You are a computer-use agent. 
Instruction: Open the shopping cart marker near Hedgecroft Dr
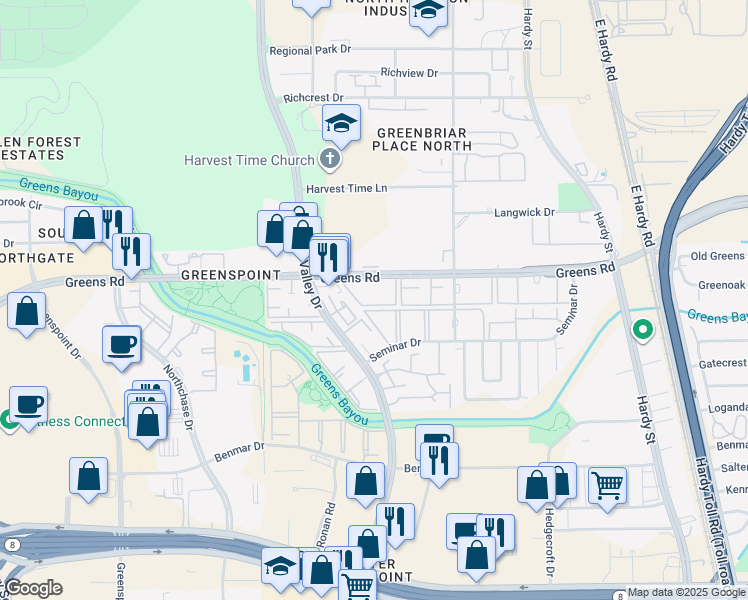click(x=607, y=486)
